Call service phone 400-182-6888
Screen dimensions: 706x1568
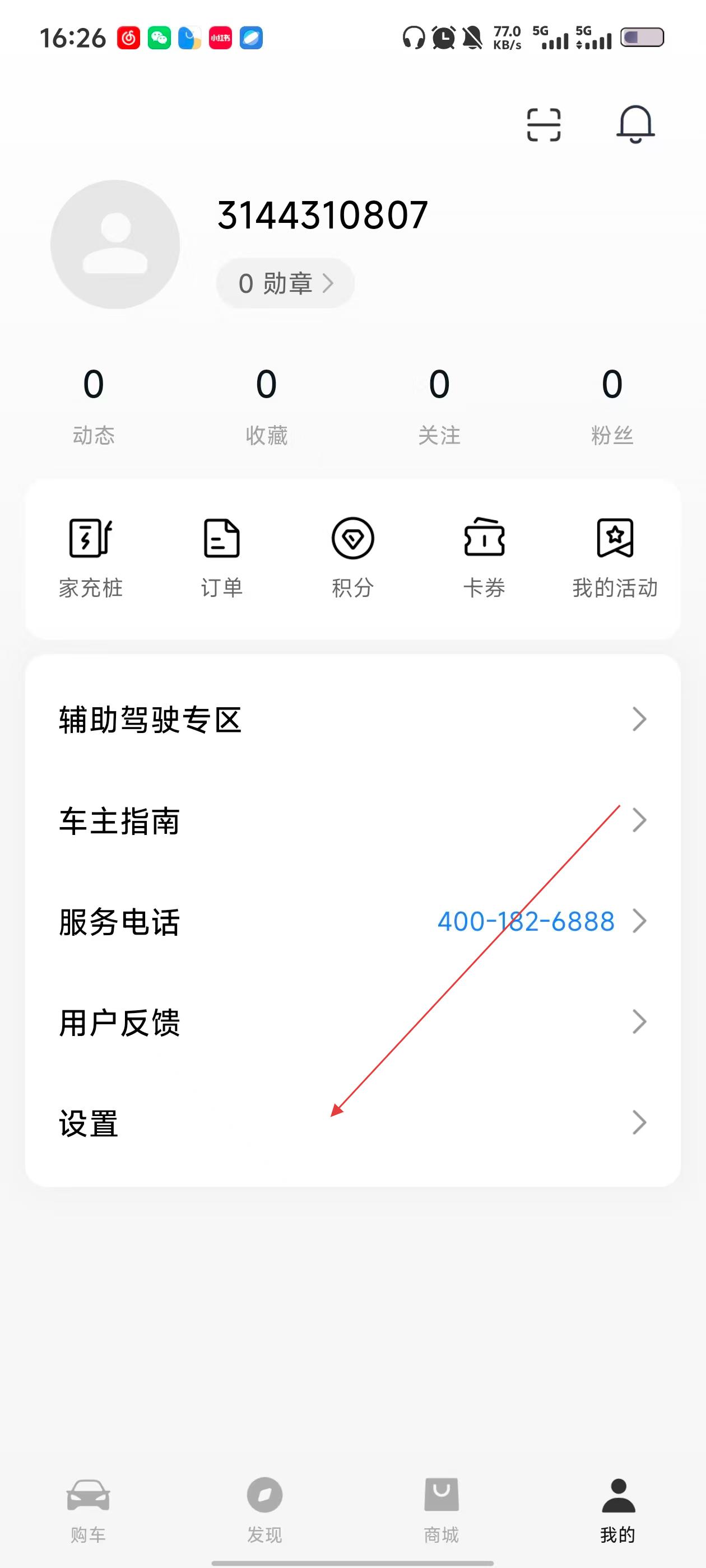pyautogui.click(x=525, y=921)
